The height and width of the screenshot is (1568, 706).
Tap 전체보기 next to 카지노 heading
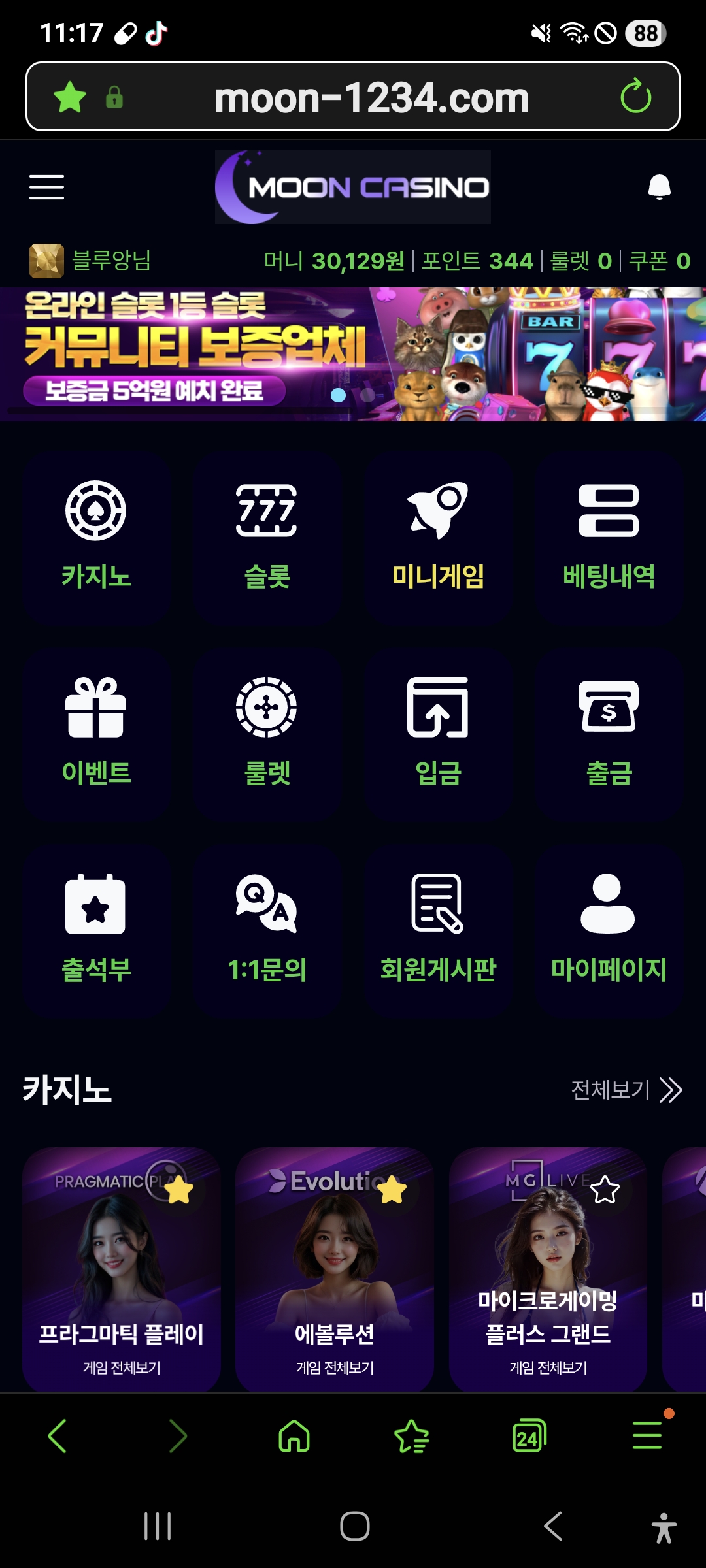coord(626,1090)
